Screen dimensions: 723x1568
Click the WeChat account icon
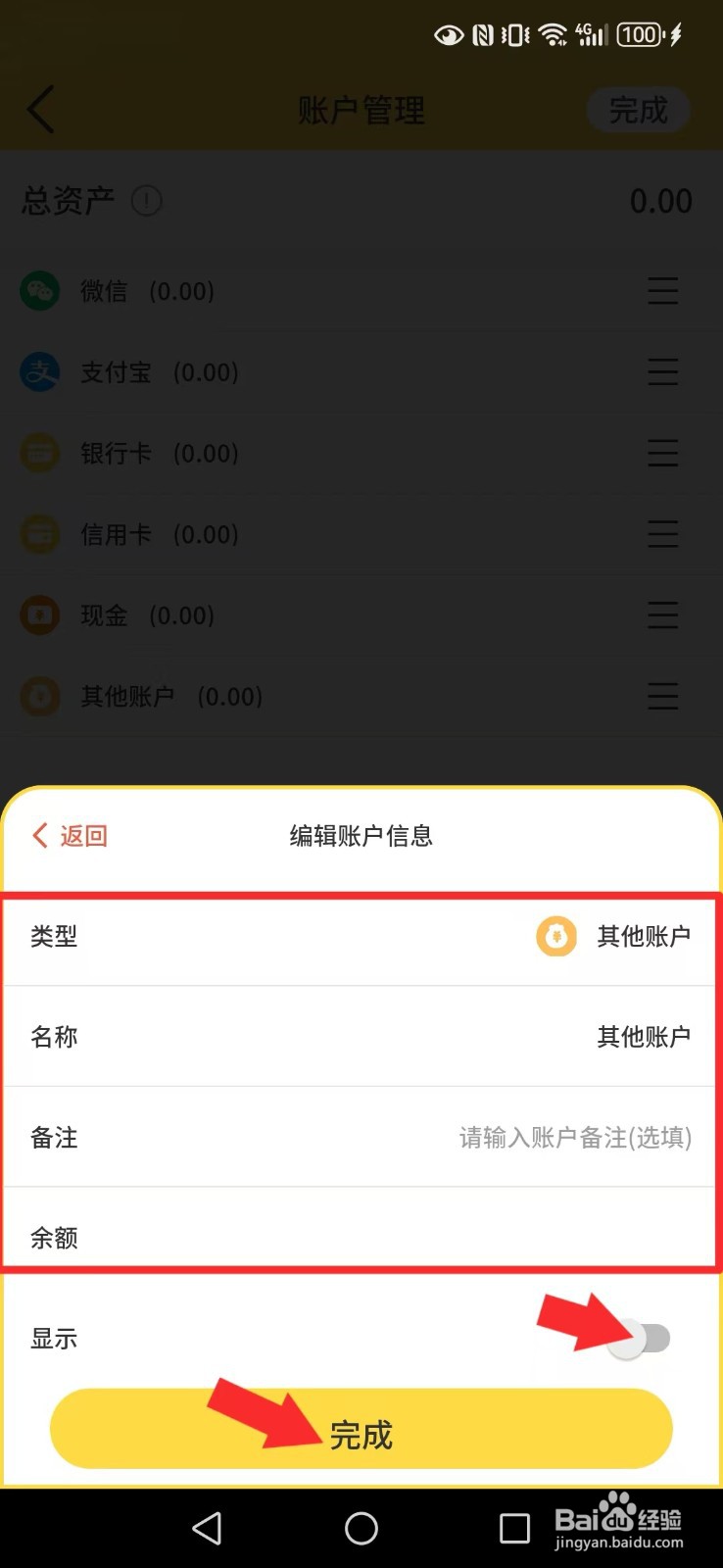click(39, 291)
